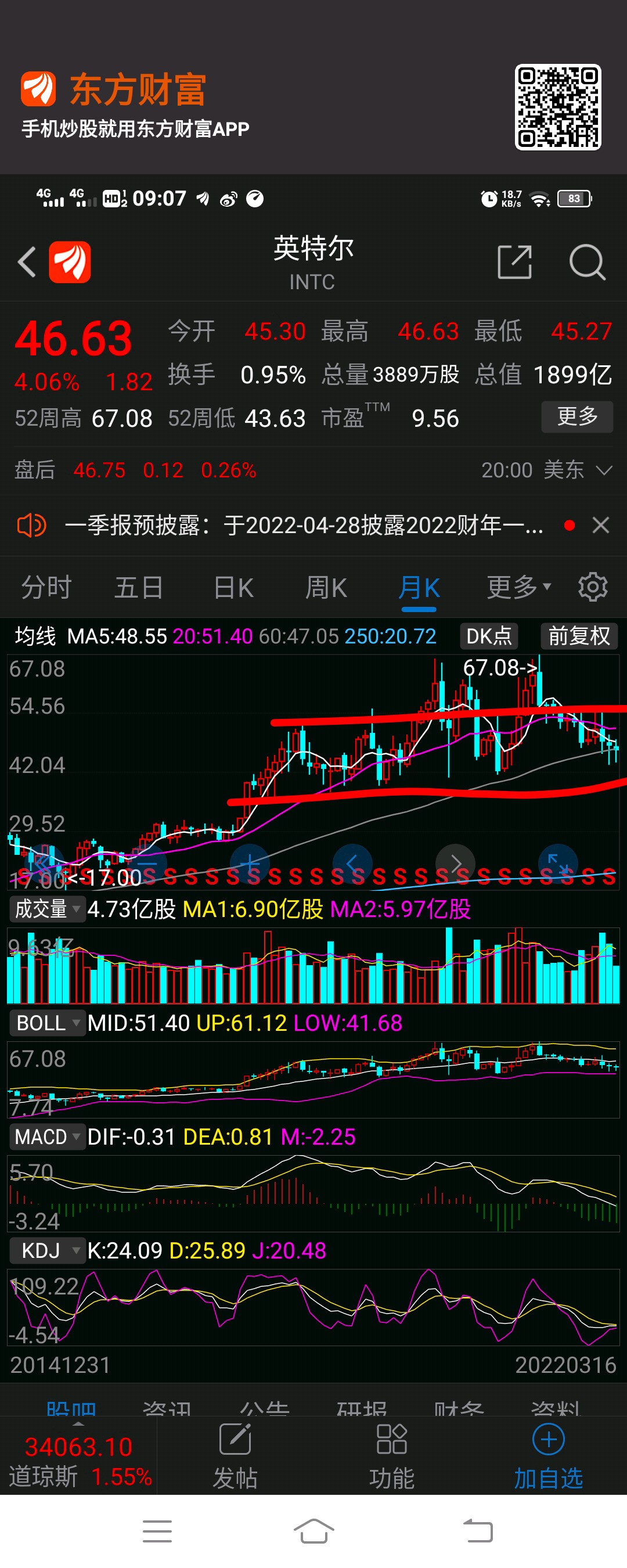The height and width of the screenshot is (1568, 627).
Task: Select the 周K chart tab
Action: click(326, 588)
